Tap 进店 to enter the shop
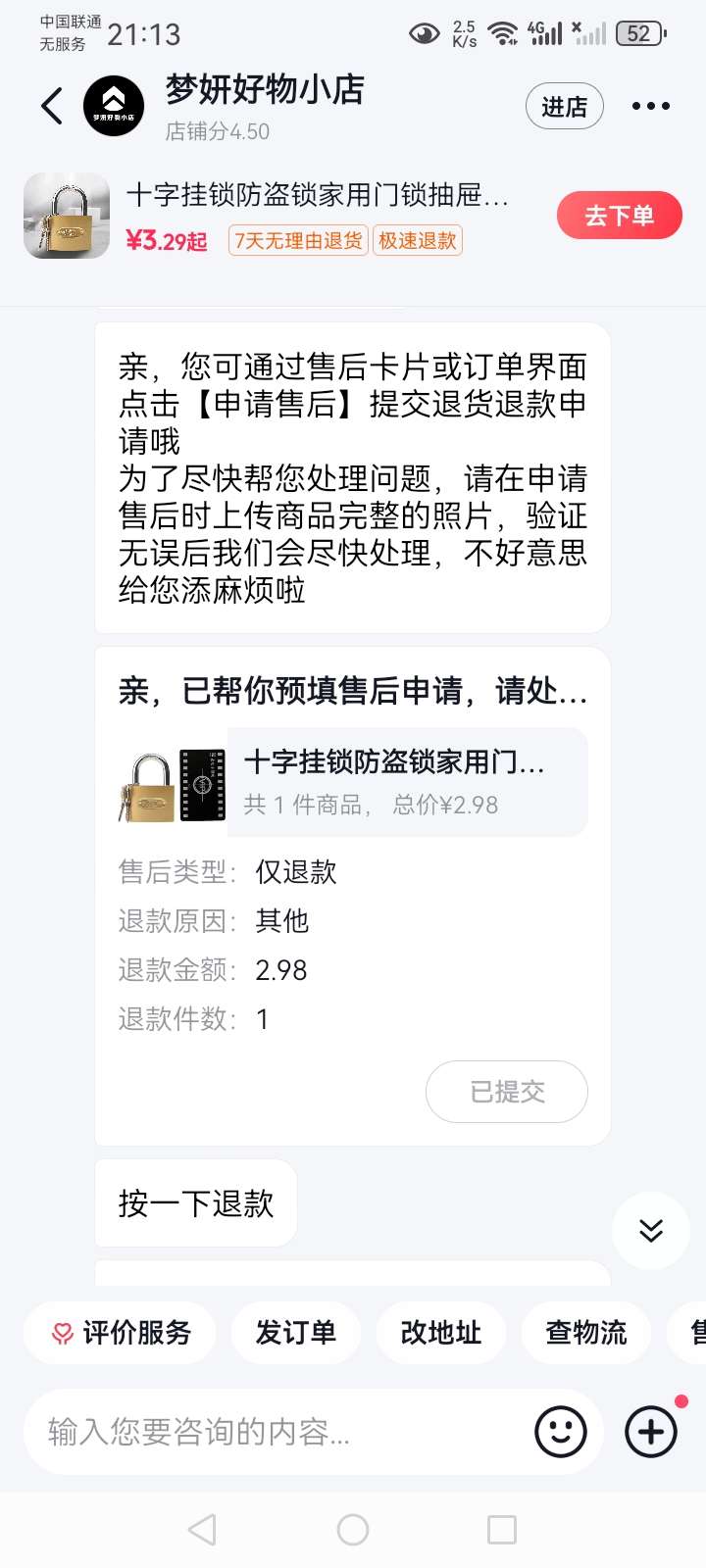The width and height of the screenshot is (706, 1568). click(x=564, y=106)
